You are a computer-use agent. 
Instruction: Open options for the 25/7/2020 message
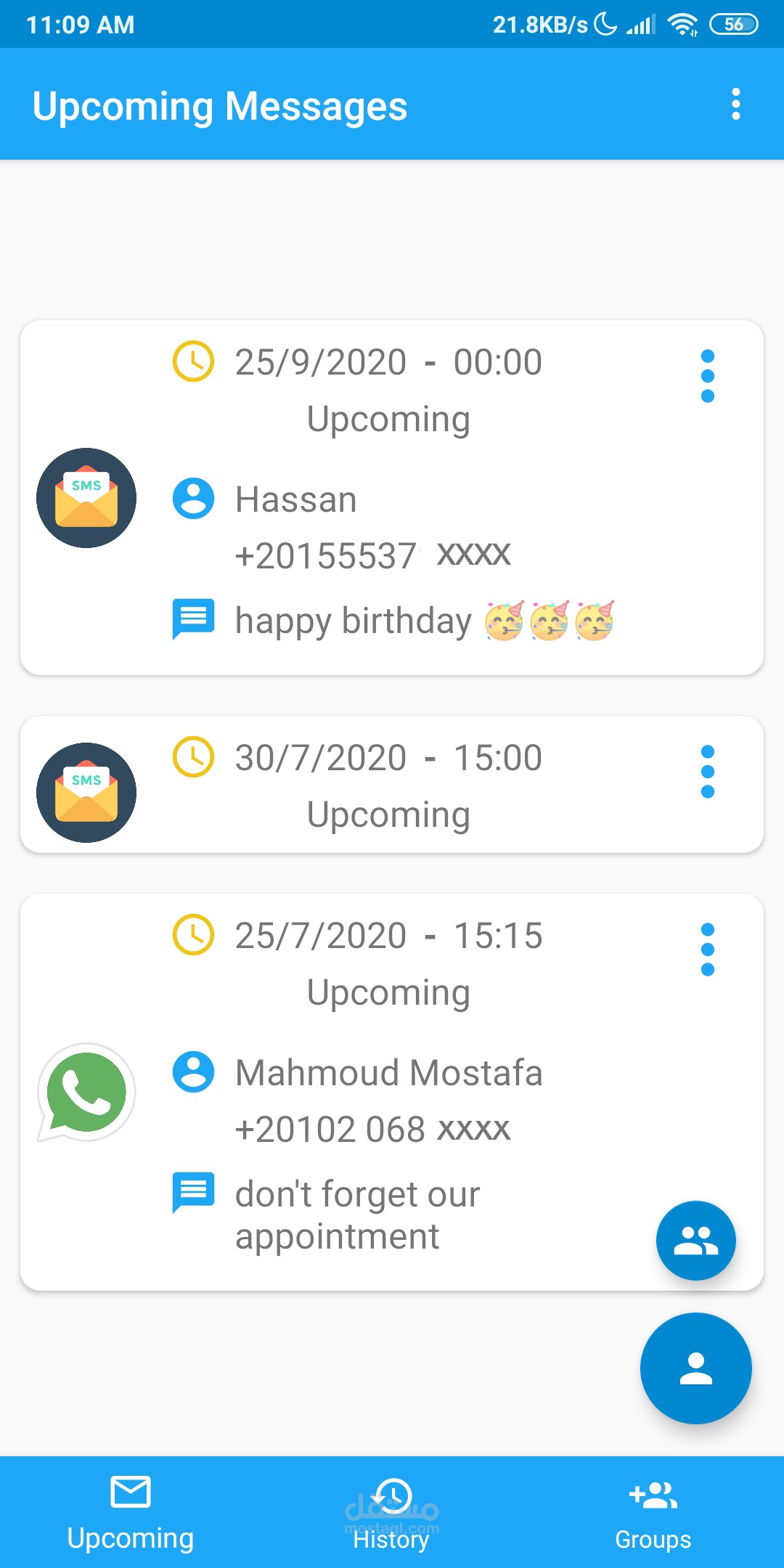click(x=707, y=950)
